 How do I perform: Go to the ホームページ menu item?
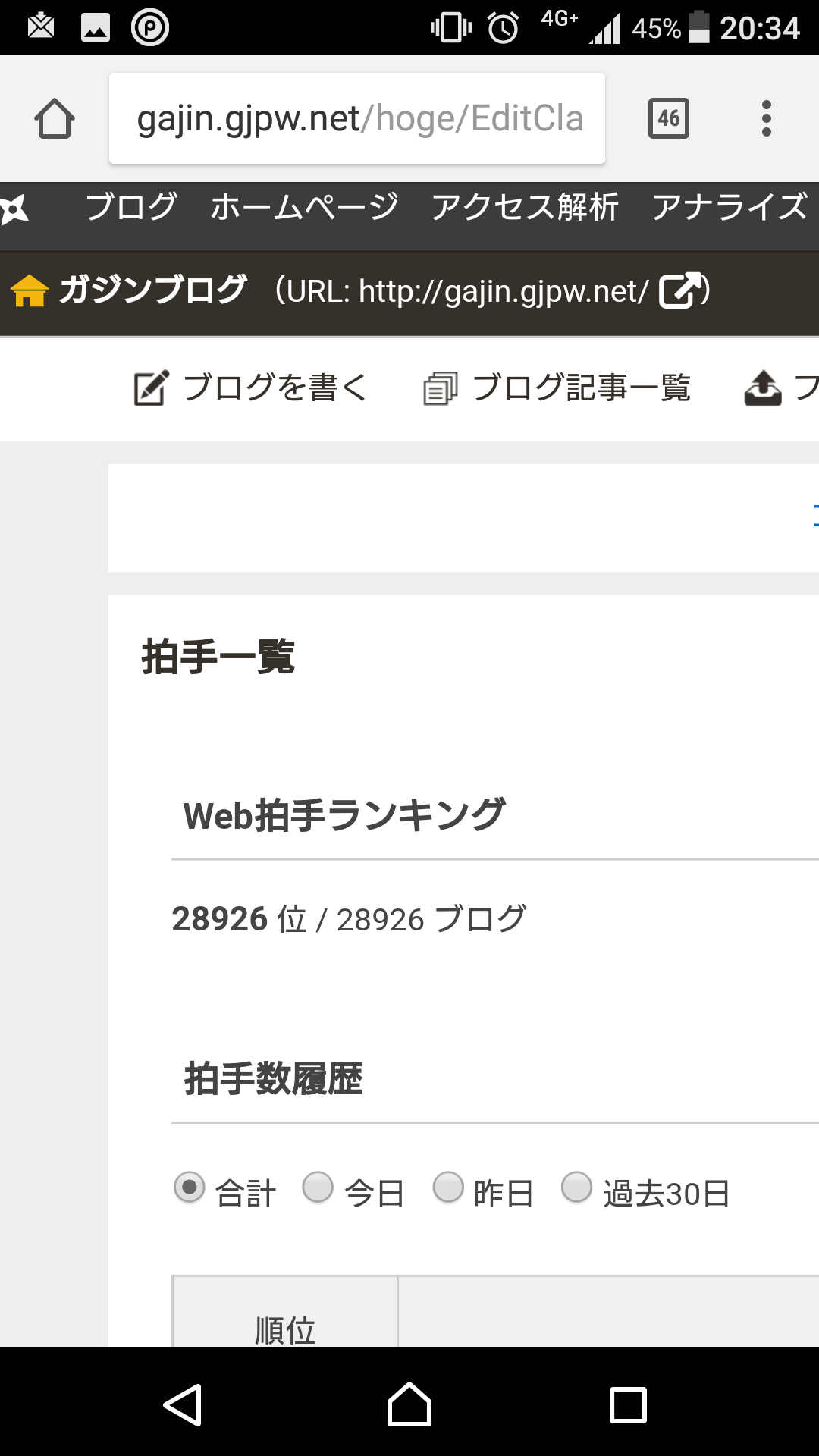304,207
